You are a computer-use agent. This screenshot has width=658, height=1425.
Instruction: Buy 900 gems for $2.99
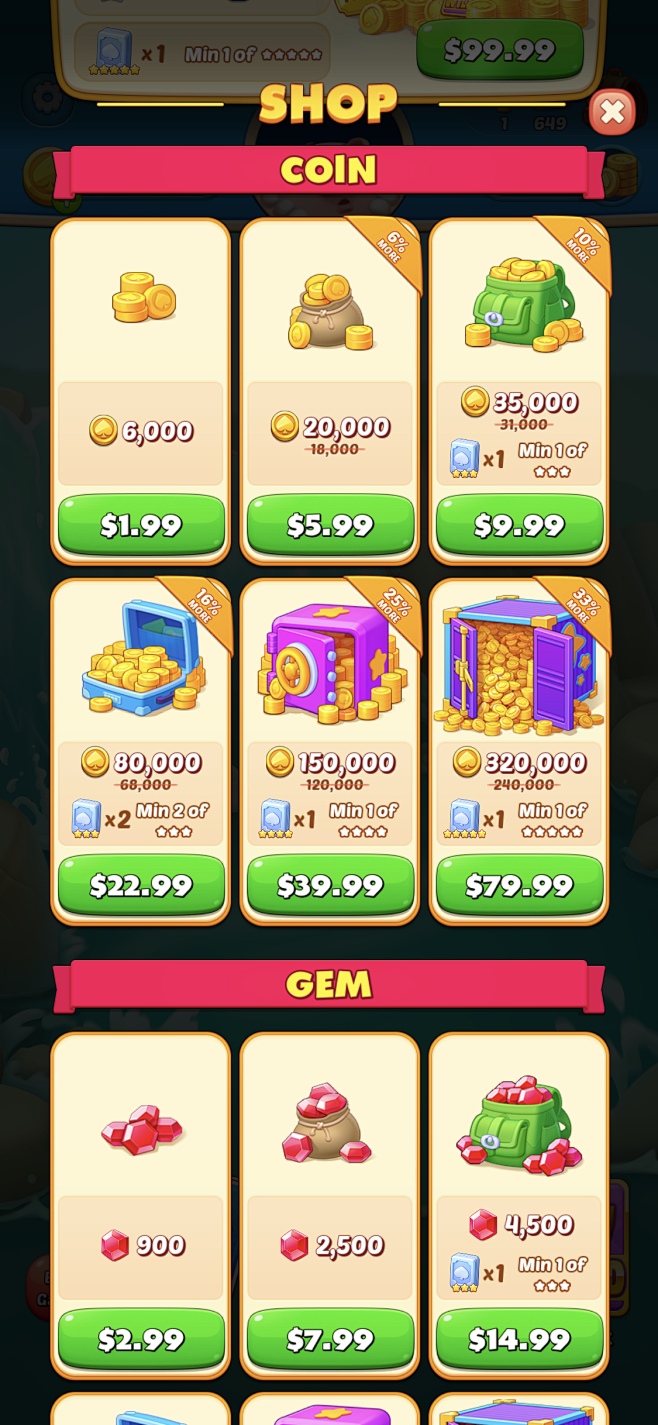coord(141,1339)
